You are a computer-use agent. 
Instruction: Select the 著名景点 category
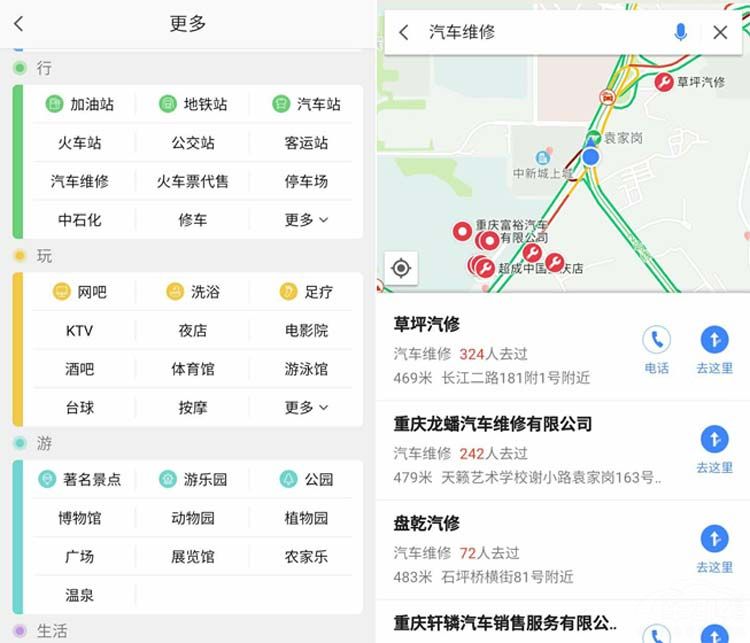click(80, 479)
